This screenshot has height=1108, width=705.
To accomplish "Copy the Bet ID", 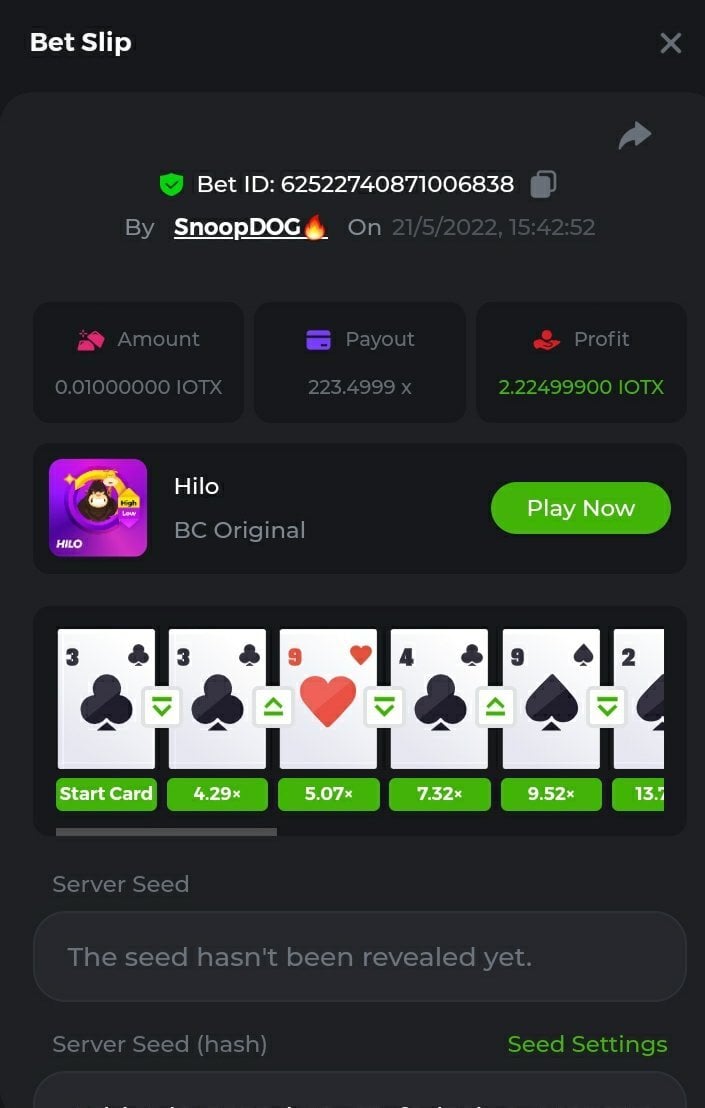I will (543, 184).
